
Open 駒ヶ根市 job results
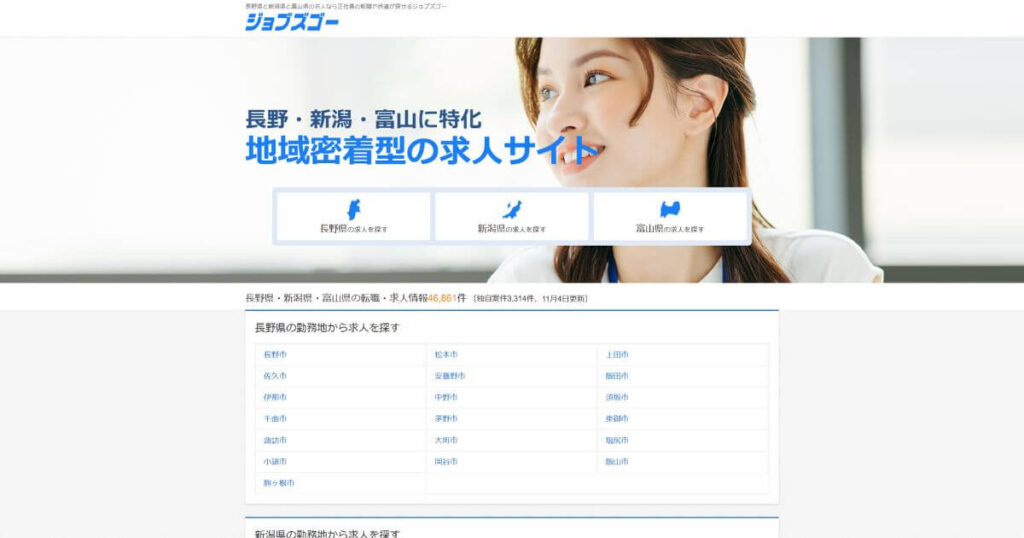[x=279, y=483]
